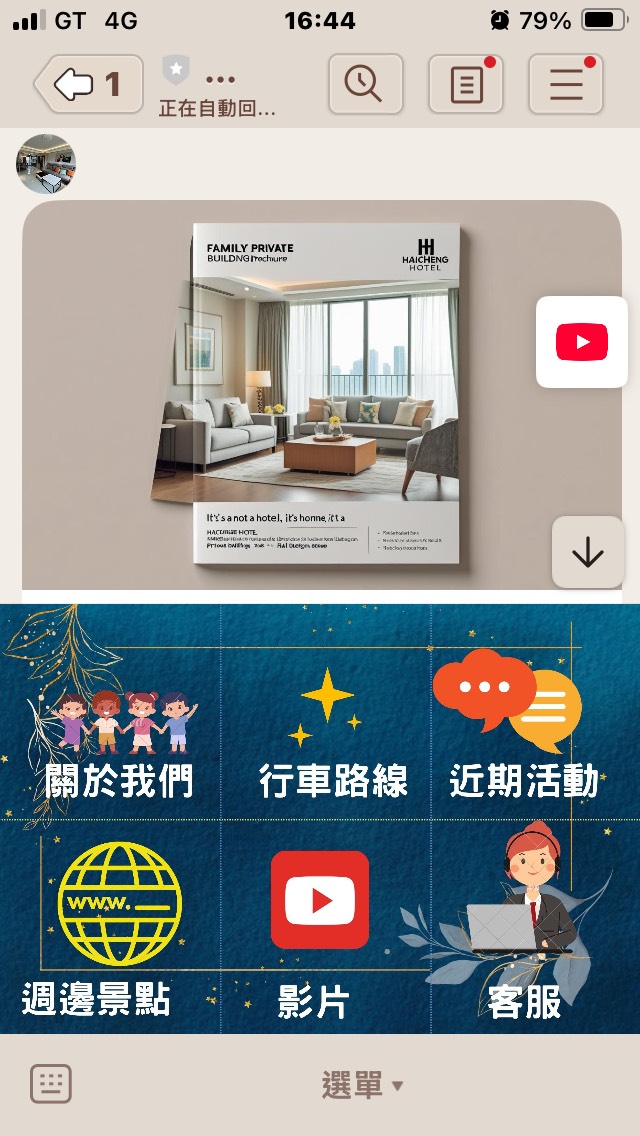This screenshot has height=1136, width=640.
Task: Go back to the chat list
Action: click(88, 85)
